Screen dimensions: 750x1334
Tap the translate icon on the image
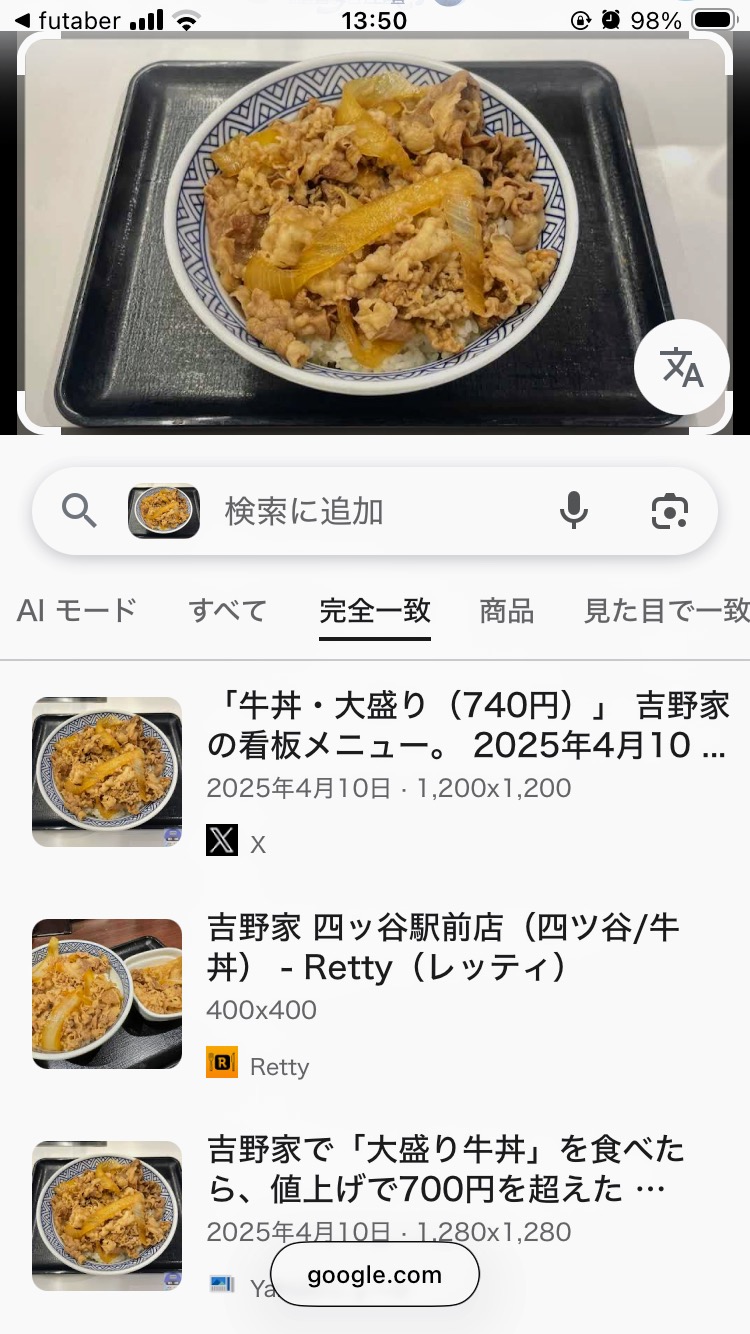pyautogui.click(x=682, y=367)
